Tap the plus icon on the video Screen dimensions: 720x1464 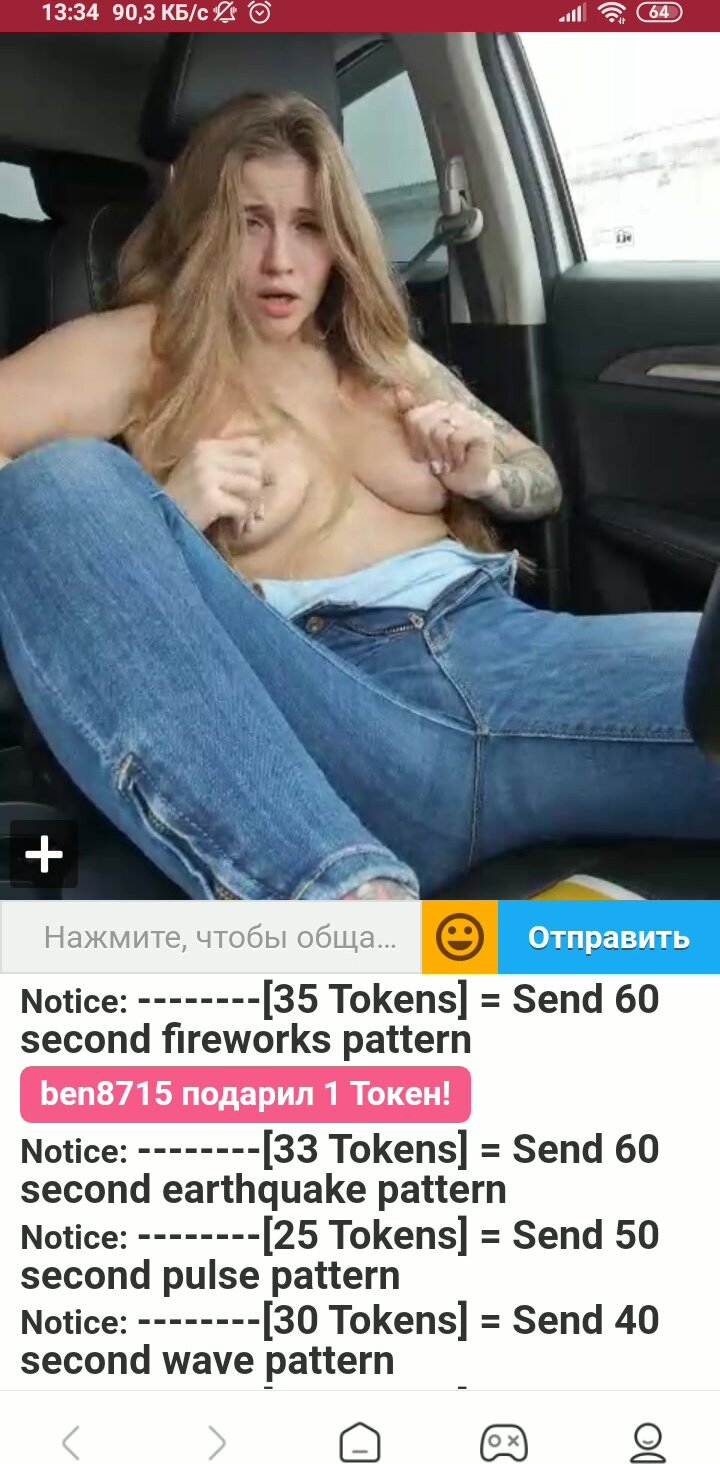(x=44, y=854)
